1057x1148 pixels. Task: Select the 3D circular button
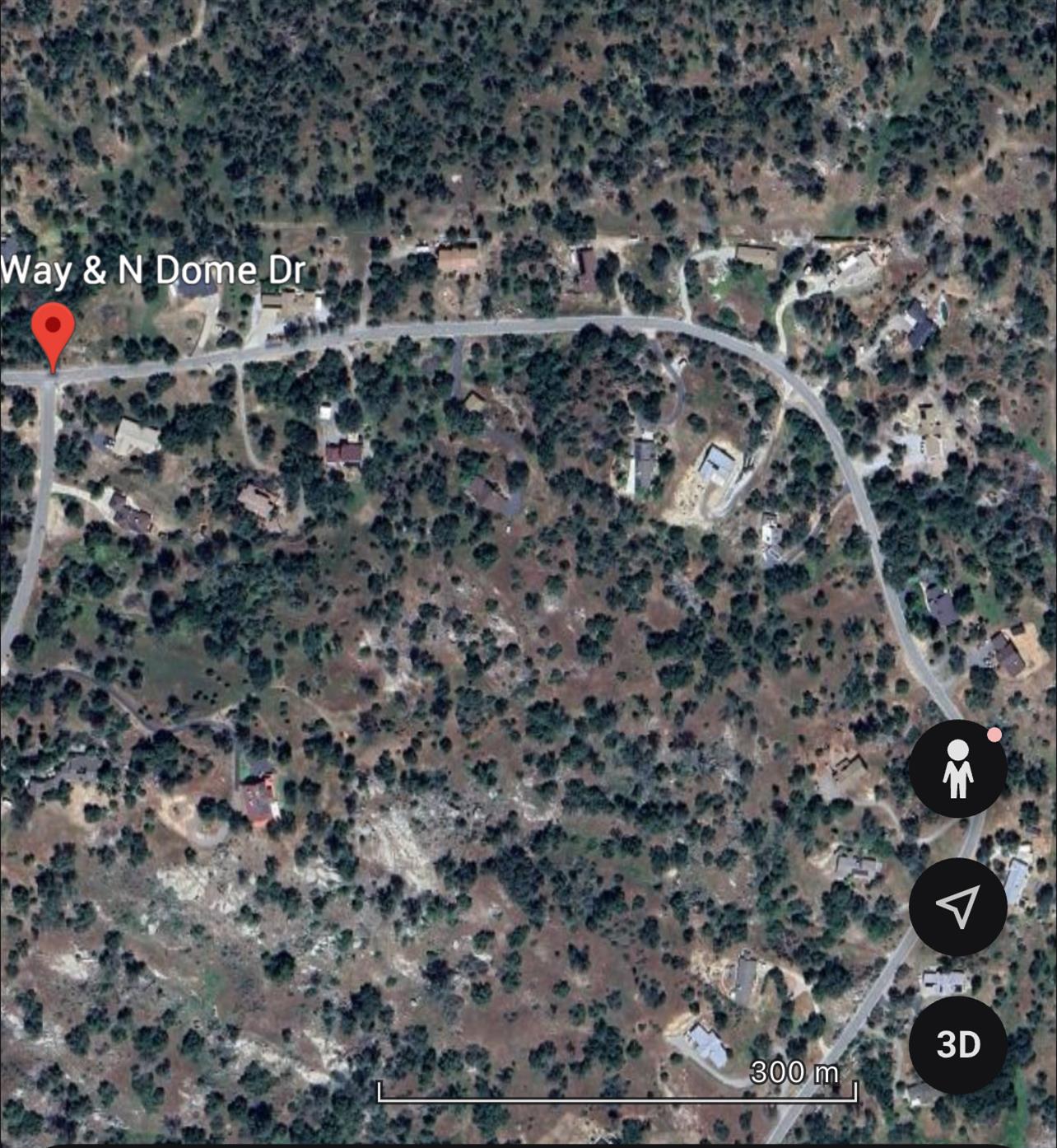pos(957,1044)
